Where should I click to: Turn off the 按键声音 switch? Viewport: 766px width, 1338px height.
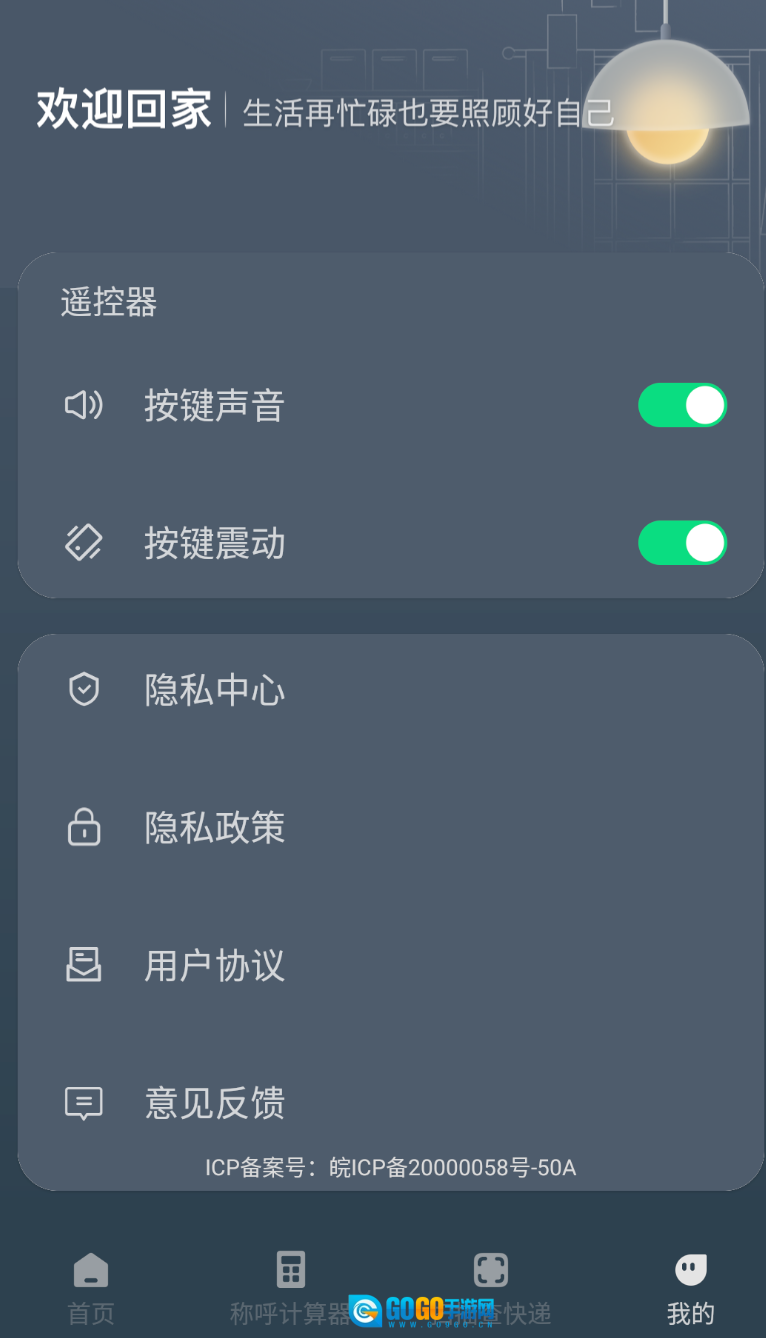tap(682, 405)
